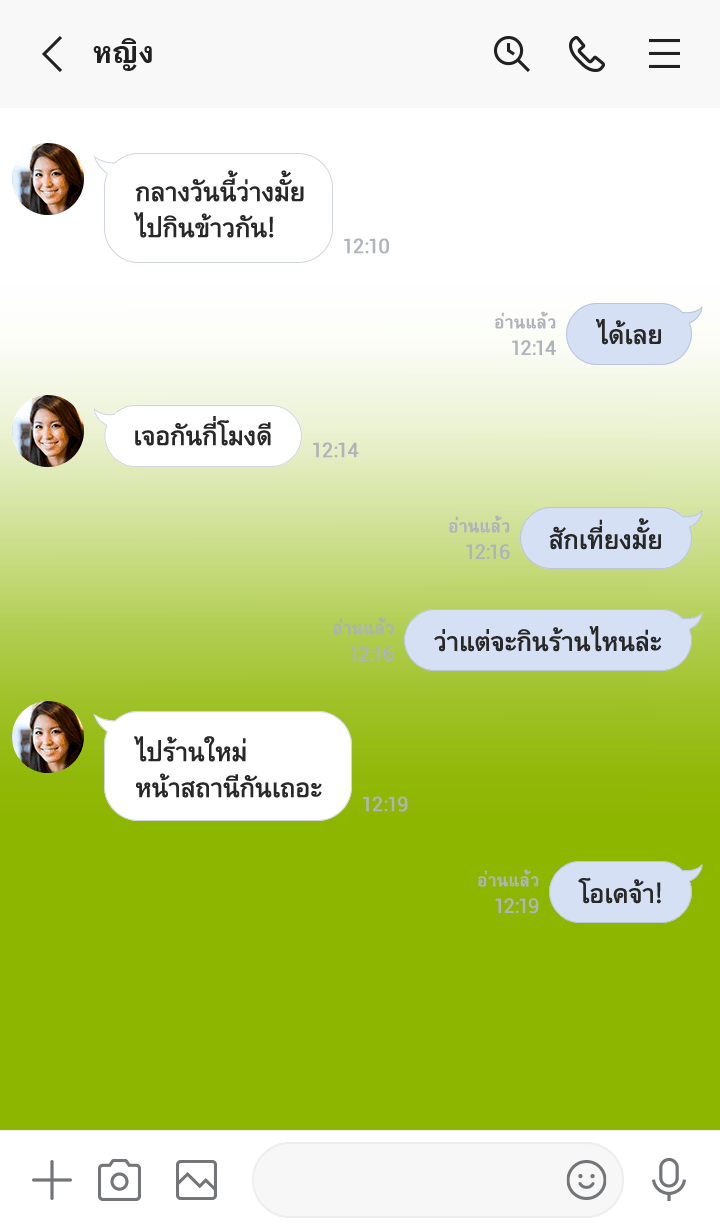720x1232 pixels.
Task: Open the photo gallery picker
Action: (x=196, y=1180)
